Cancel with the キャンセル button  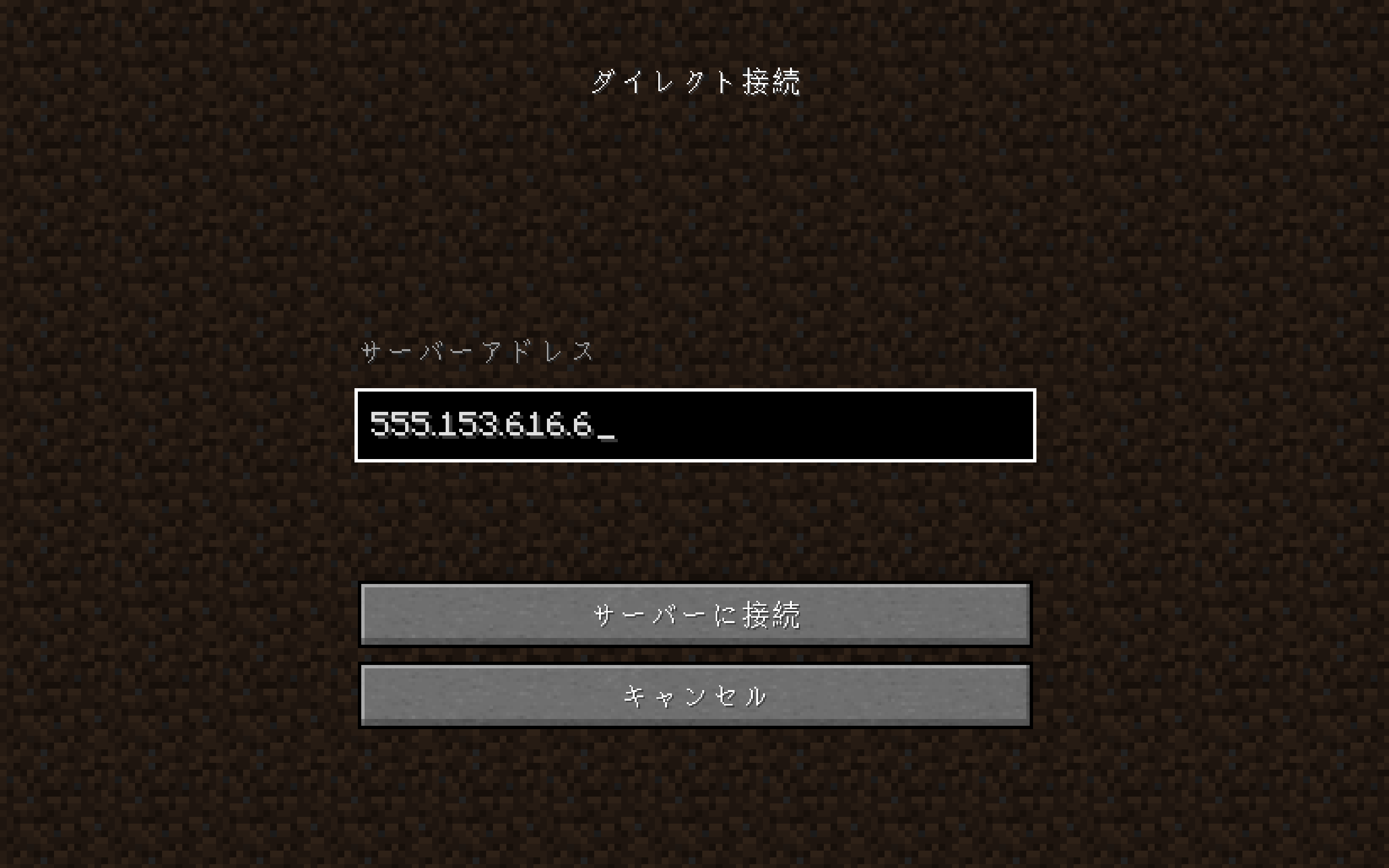694,695
